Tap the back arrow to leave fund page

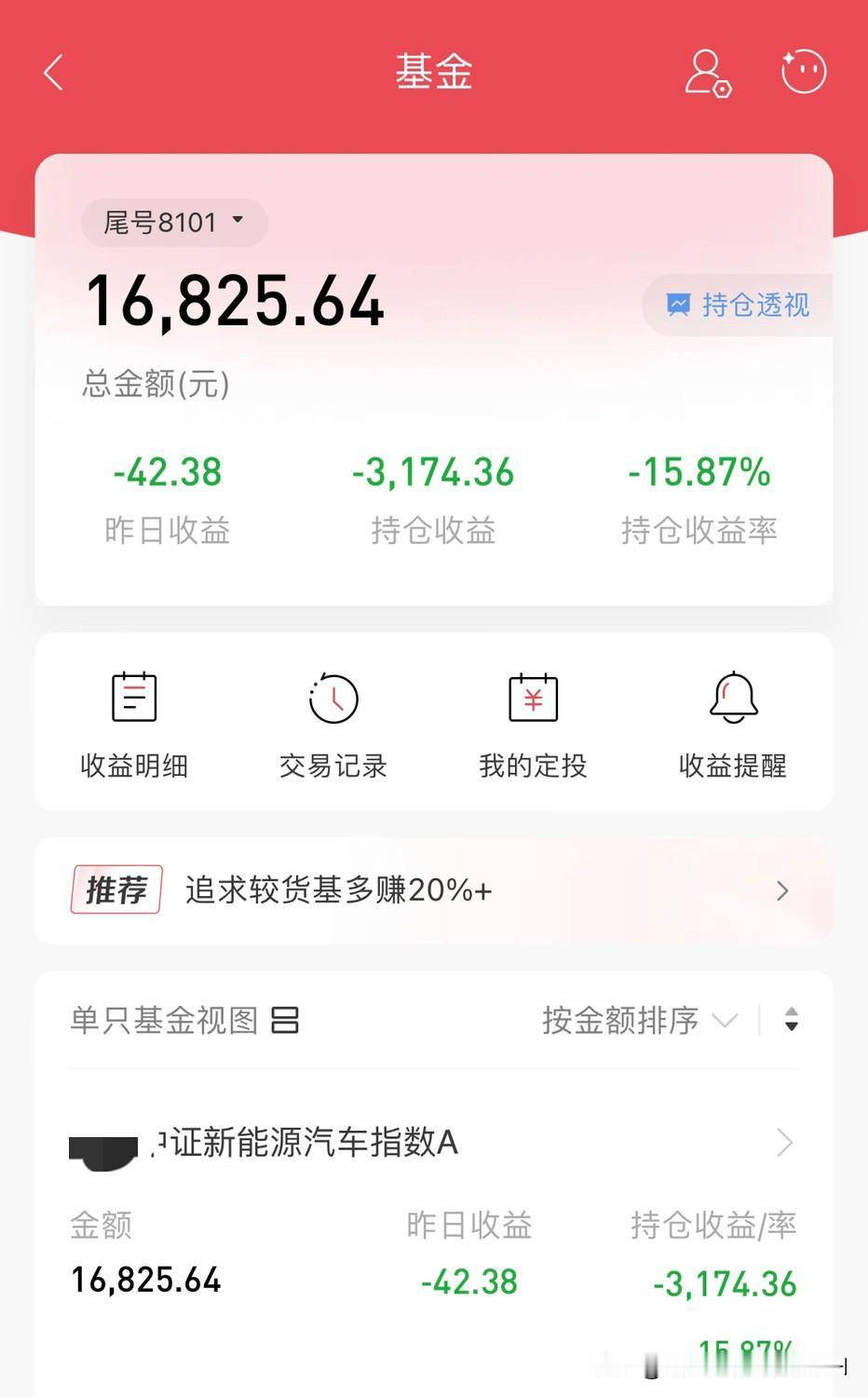tap(53, 71)
